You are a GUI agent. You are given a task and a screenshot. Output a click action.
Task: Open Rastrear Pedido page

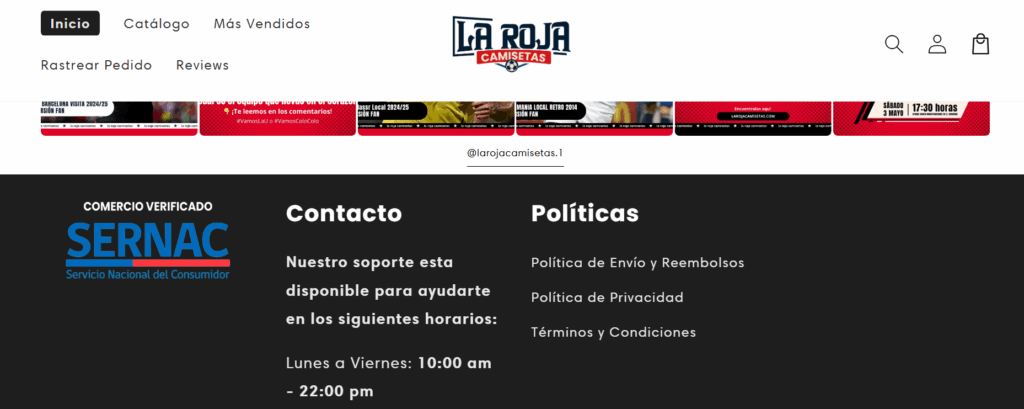[96, 65]
